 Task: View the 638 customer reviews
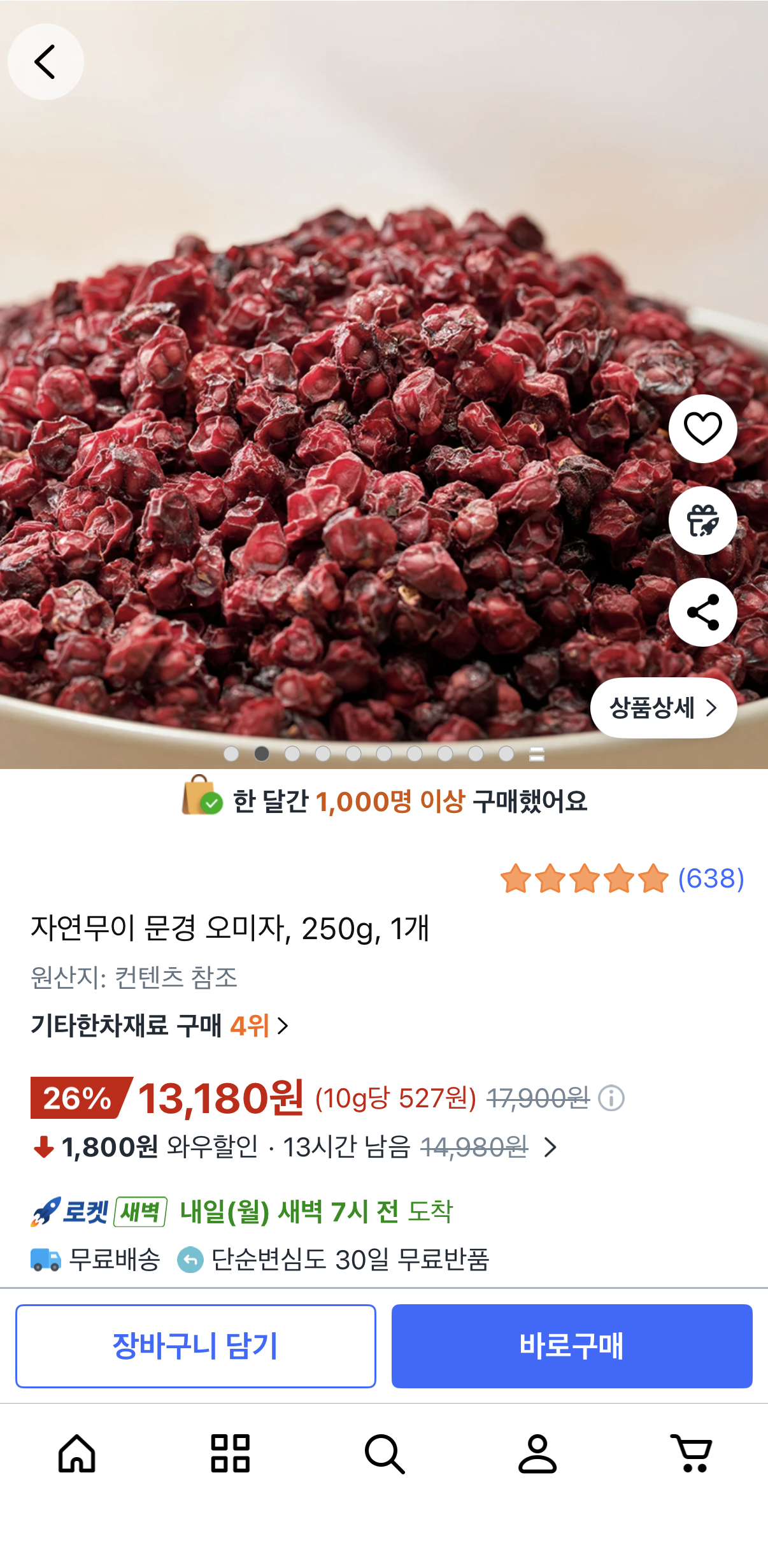coord(710,879)
